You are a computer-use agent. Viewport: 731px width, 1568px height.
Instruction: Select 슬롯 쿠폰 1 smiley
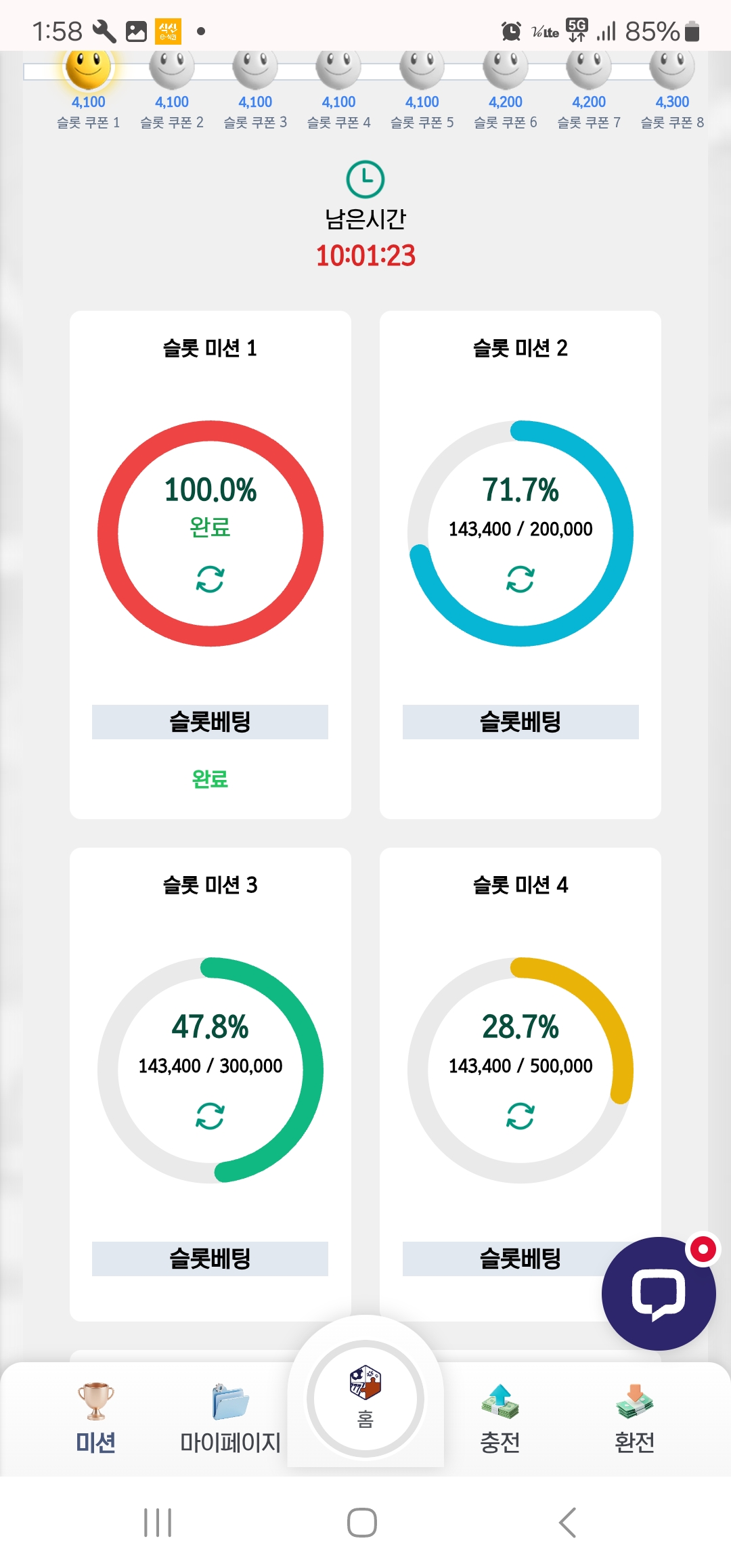[88, 68]
